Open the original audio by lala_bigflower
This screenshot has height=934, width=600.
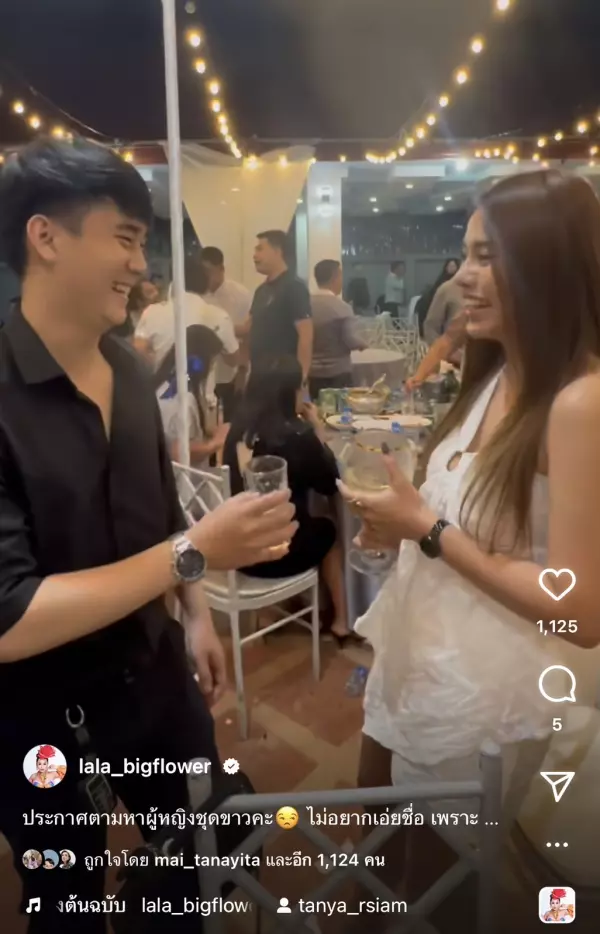(x=140, y=905)
